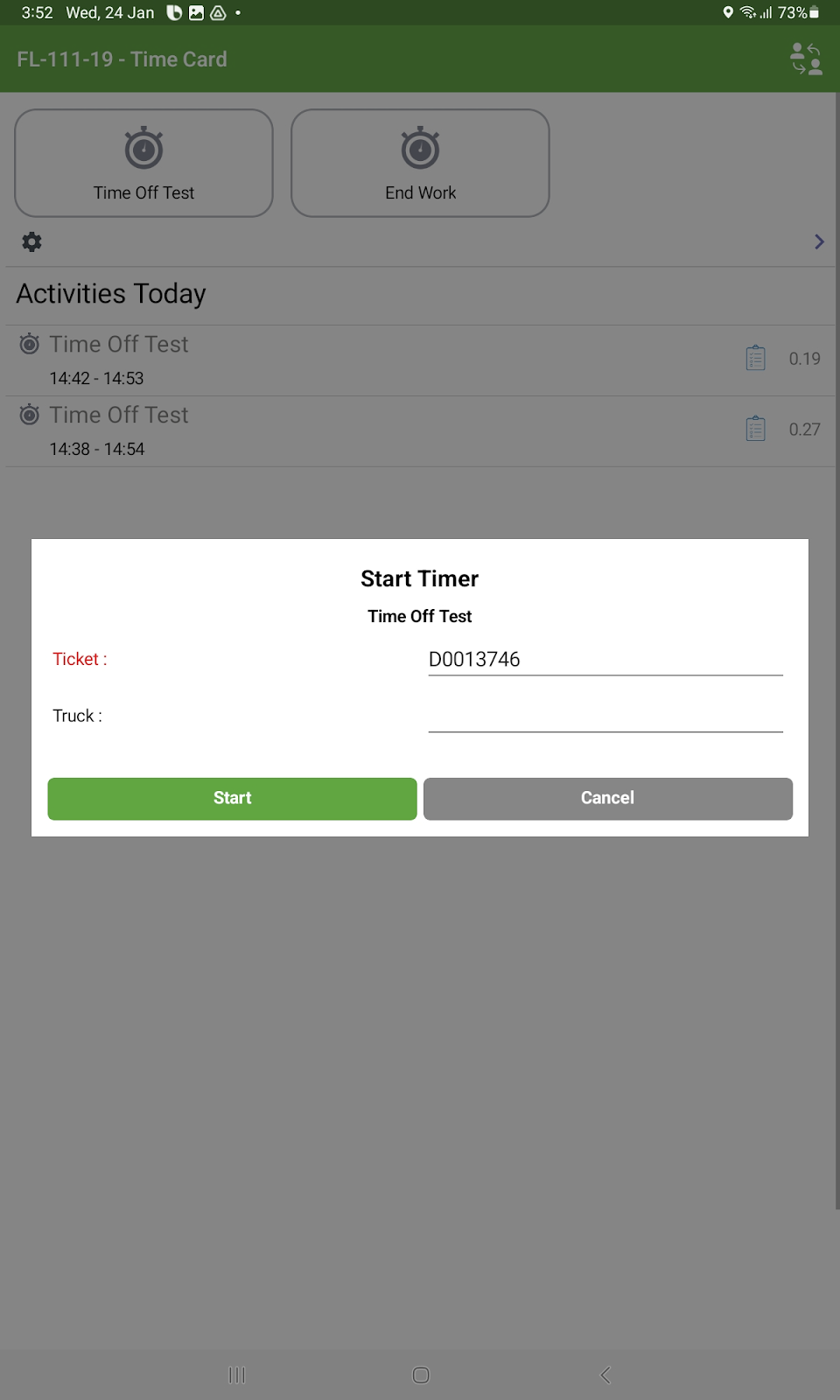The width and height of the screenshot is (840, 1400).
Task: Edit the Ticket number field
Action: tap(605, 660)
